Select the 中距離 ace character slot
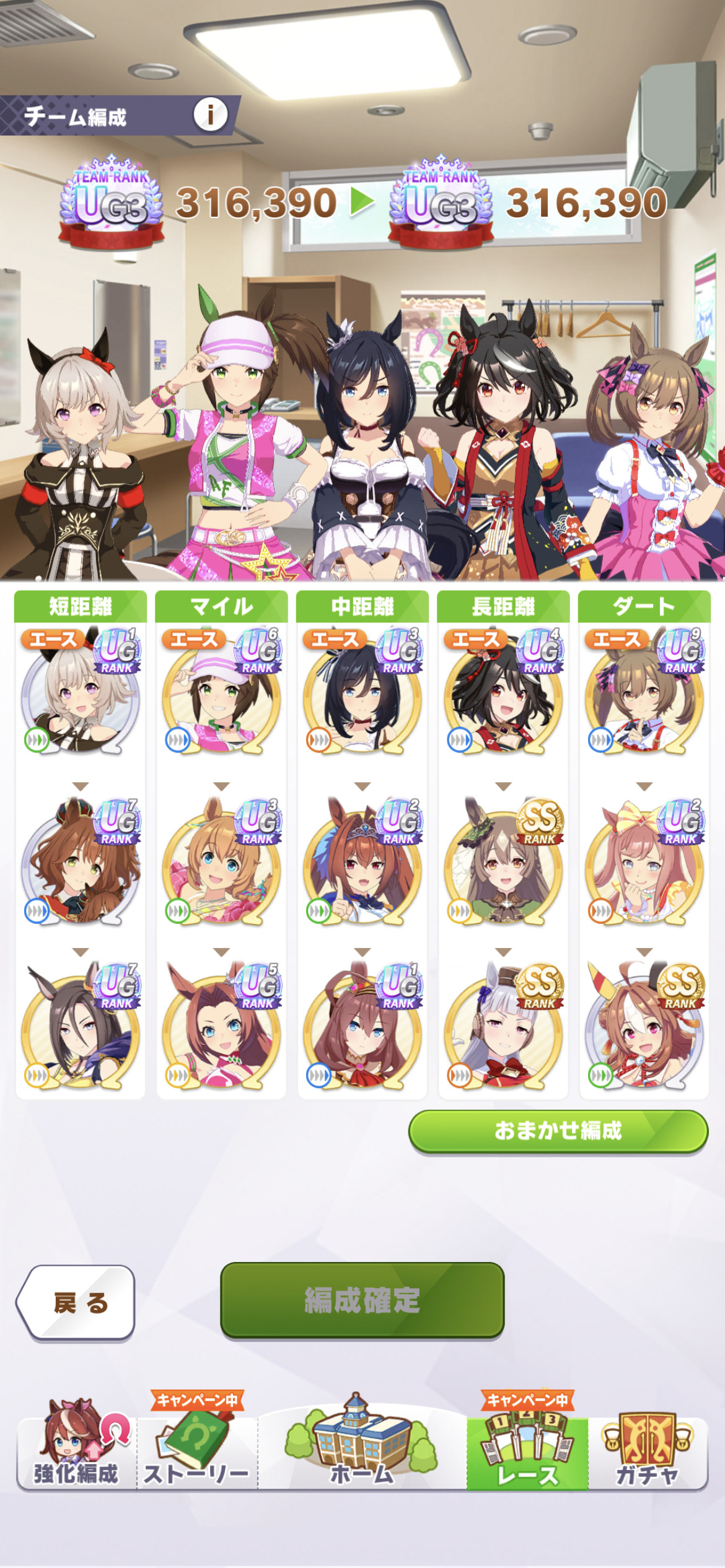This screenshot has height=1568, width=725. (362, 692)
